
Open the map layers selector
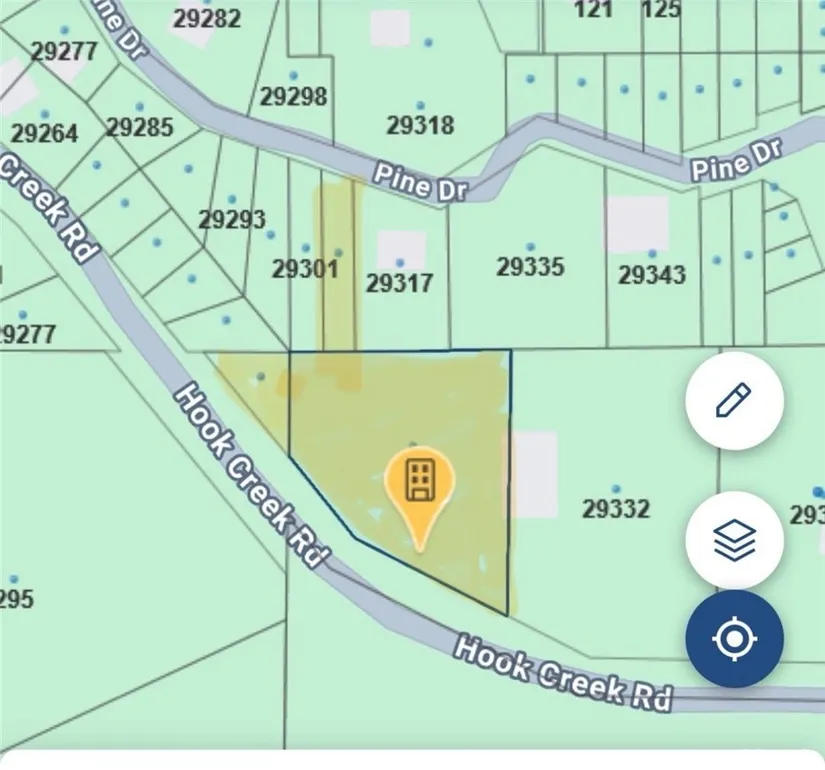[x=734, y=540]
